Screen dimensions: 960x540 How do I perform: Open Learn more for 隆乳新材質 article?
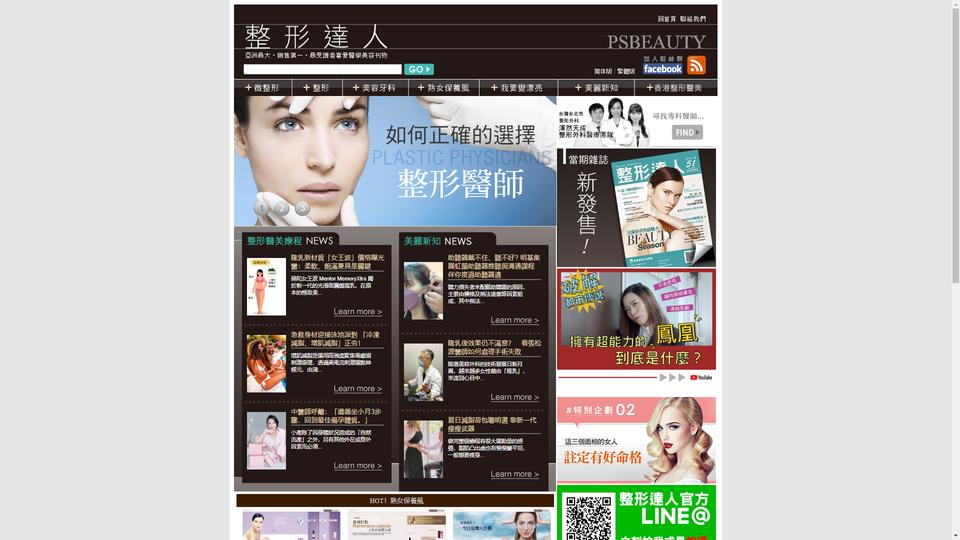coord(357,312)
